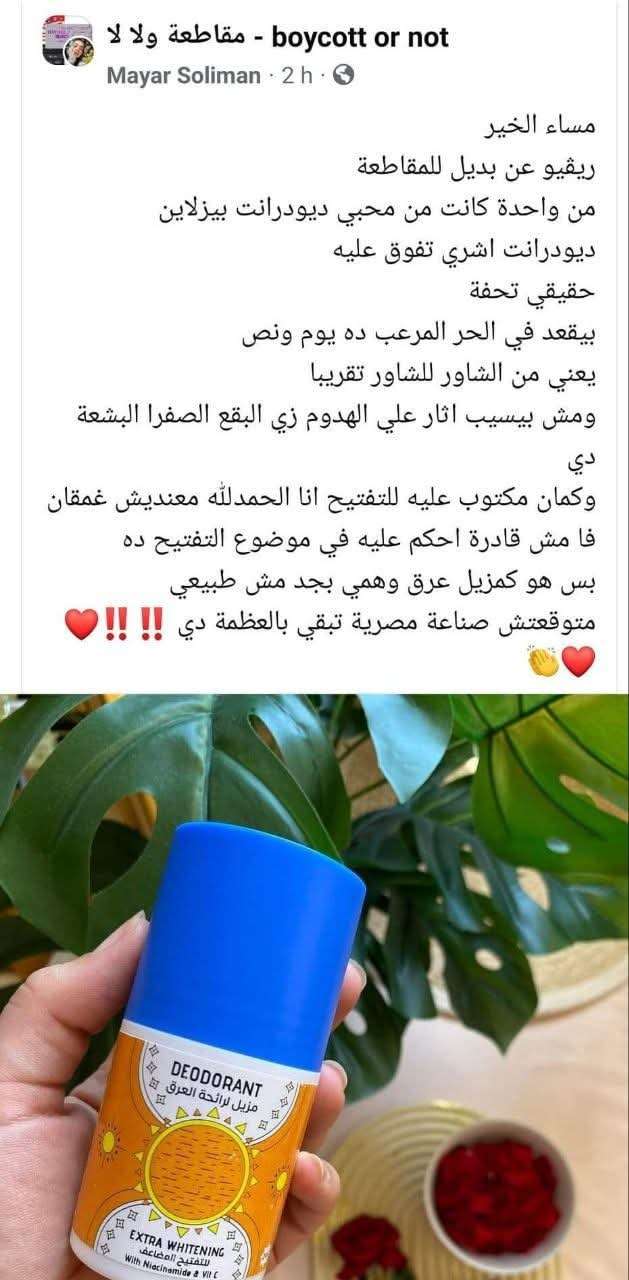Open the boycott or not group page
The height and width of the screenshot is (1280, 629).
pyautogui.click(x=277, y=39)
